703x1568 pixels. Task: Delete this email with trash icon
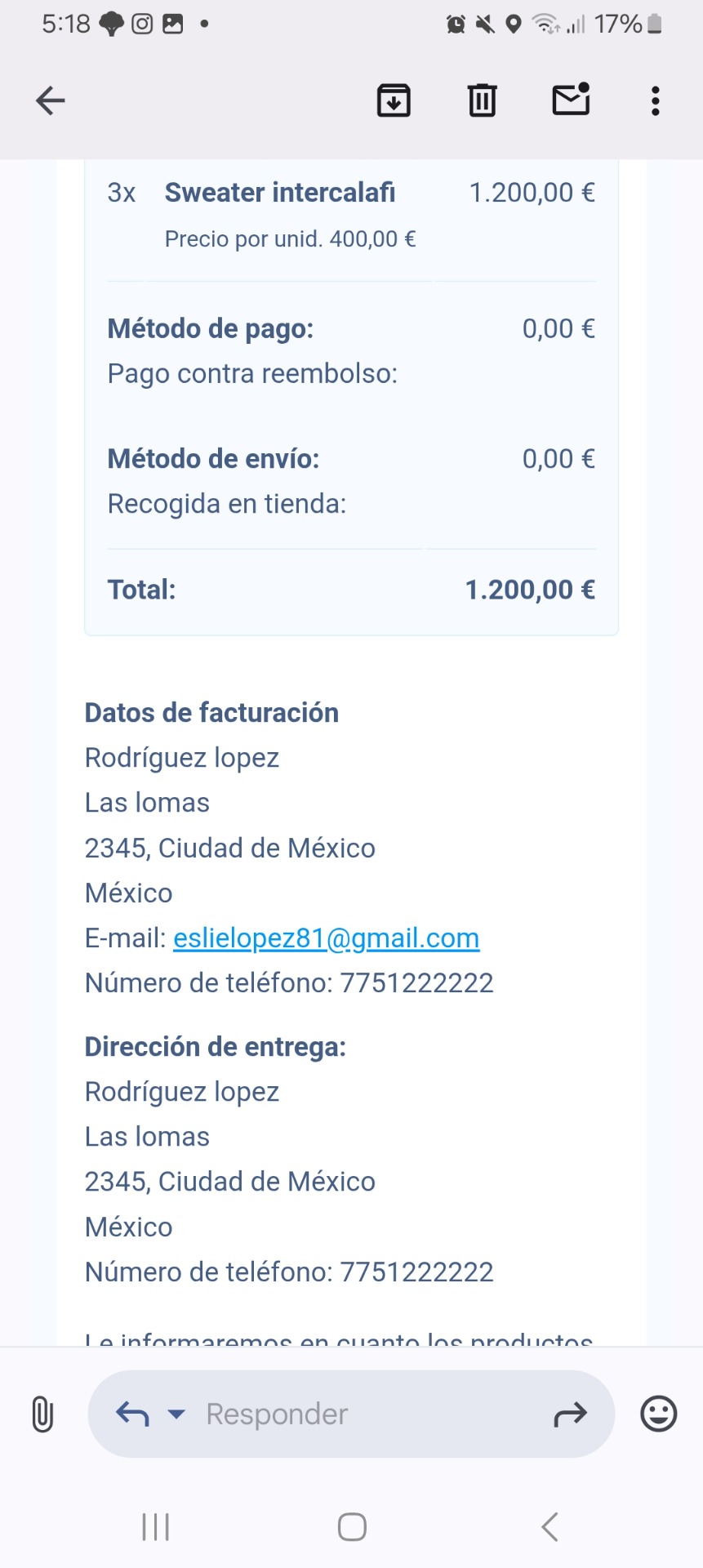pyautogui.click(x=482, y=101)
